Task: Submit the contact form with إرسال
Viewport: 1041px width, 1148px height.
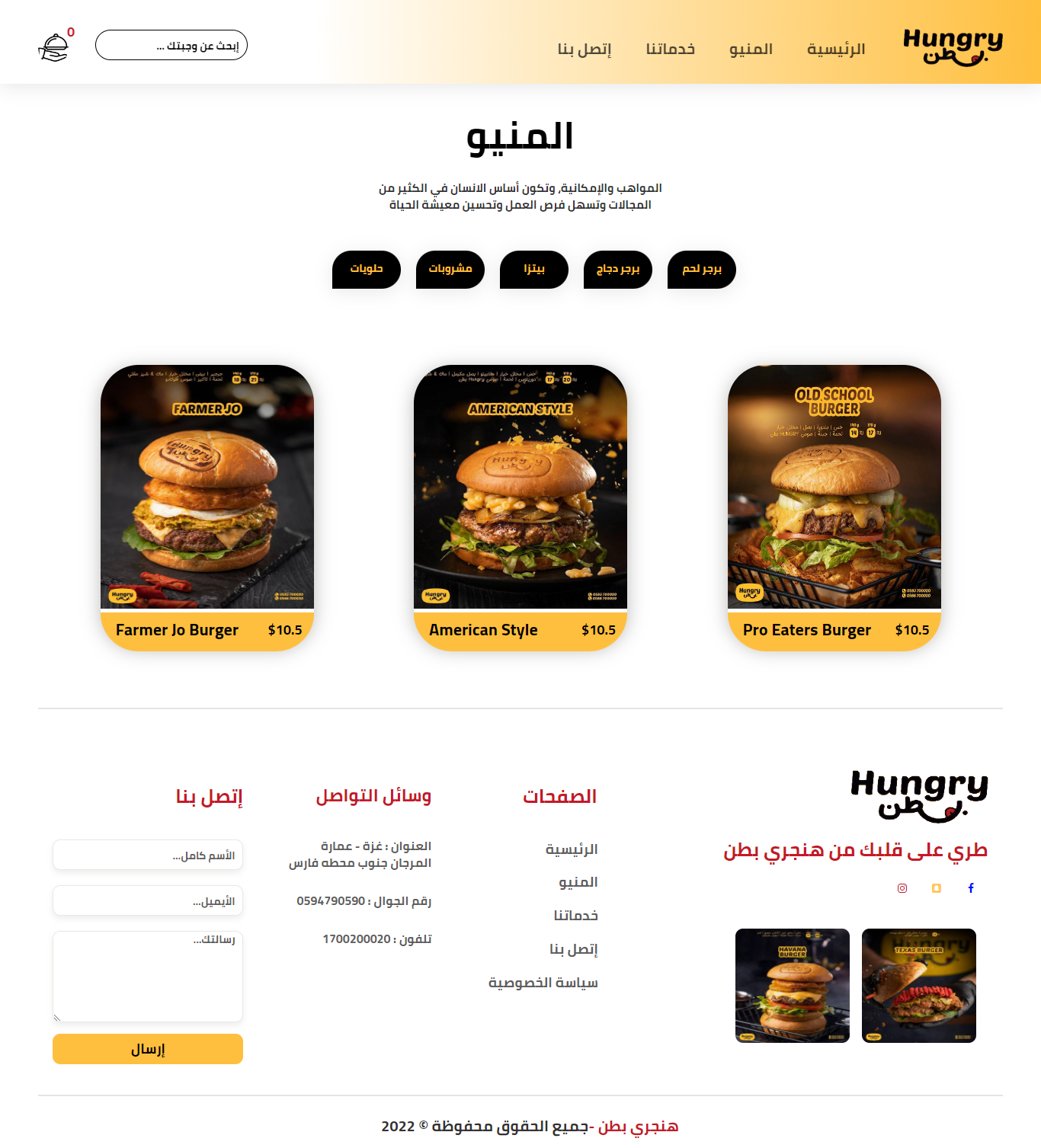Action: (x=148, y=1049)
